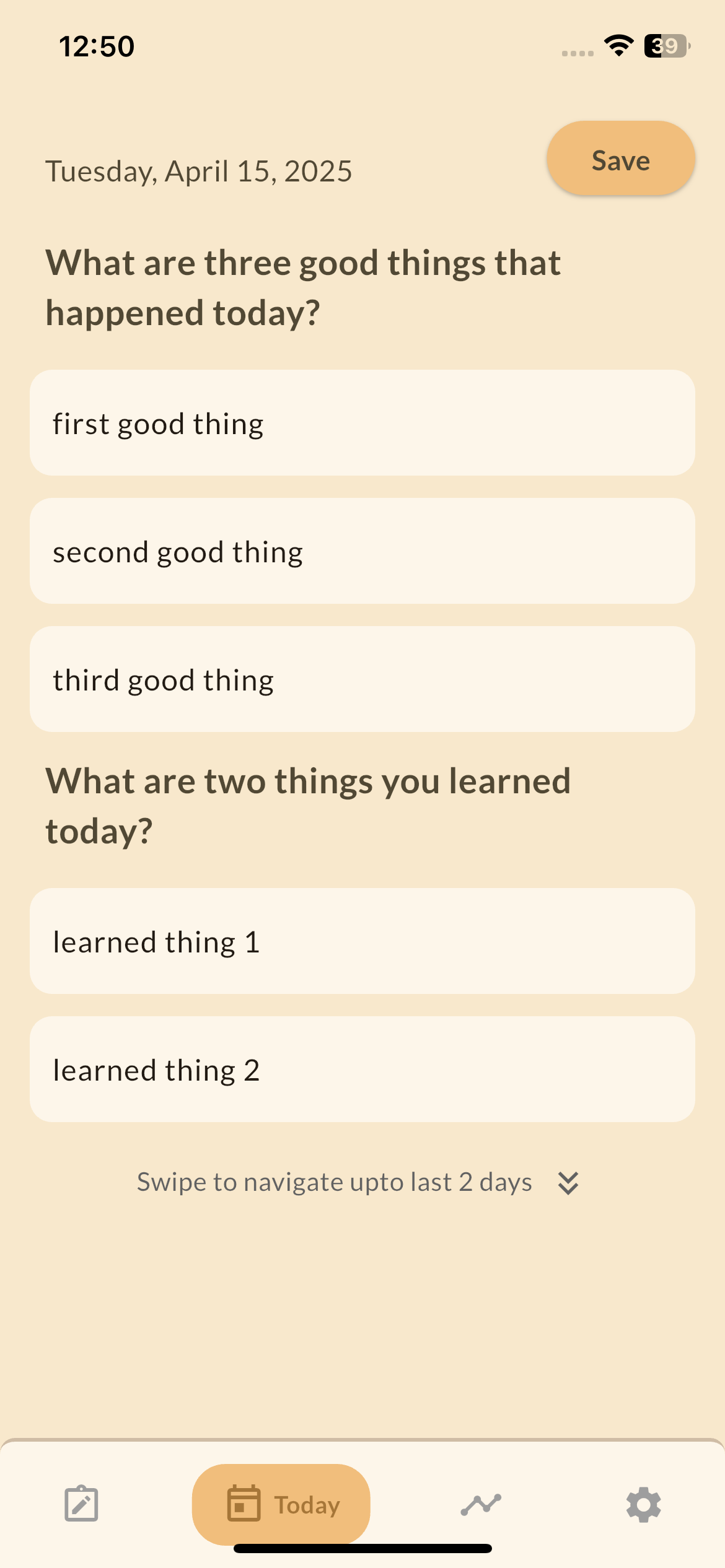
Task: Tap the Wi-Fi status icon
Action: [x=618, y=44]
